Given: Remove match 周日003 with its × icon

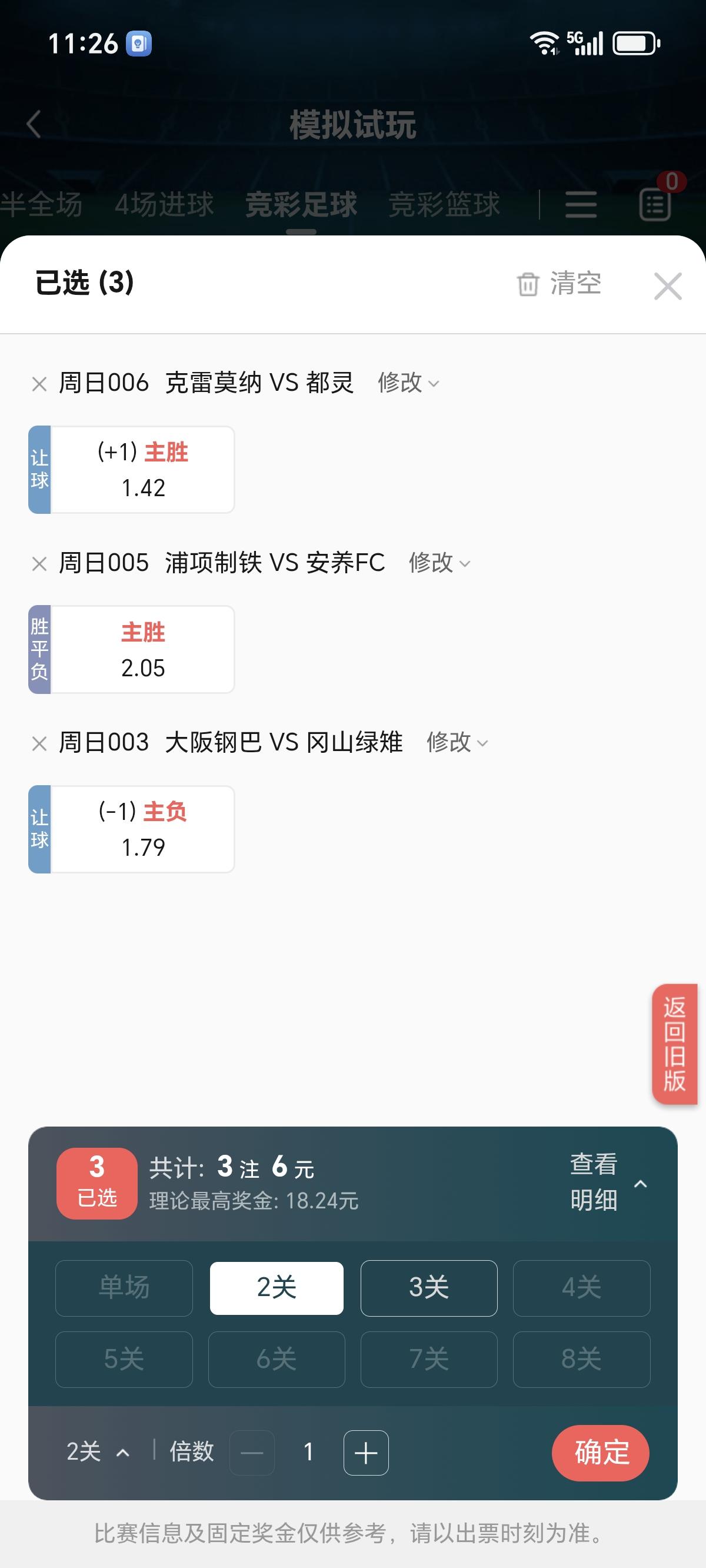Looking at the screenshot, I should point(38,743).
